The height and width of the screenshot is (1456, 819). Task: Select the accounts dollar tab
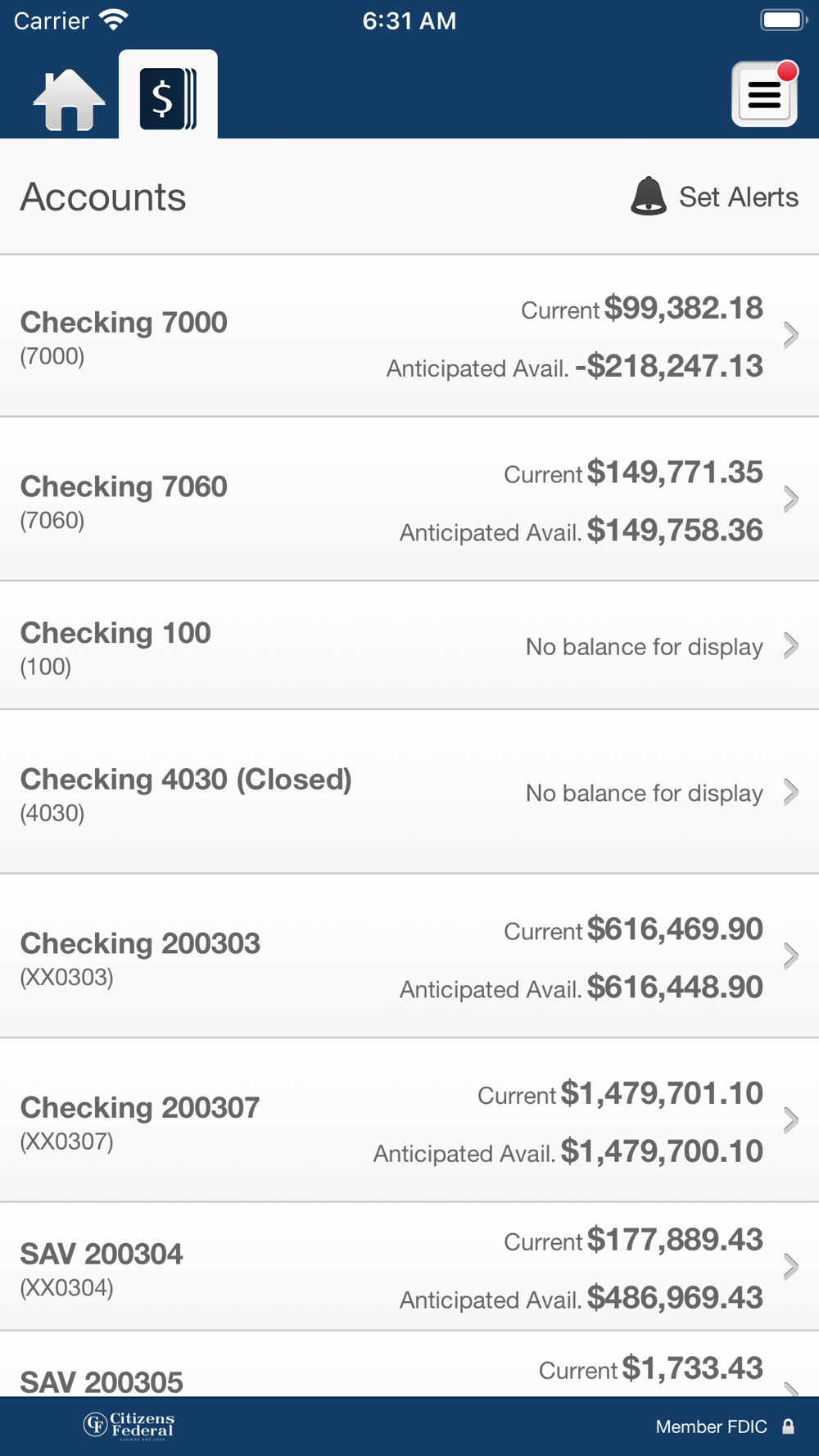pos(168,98)
